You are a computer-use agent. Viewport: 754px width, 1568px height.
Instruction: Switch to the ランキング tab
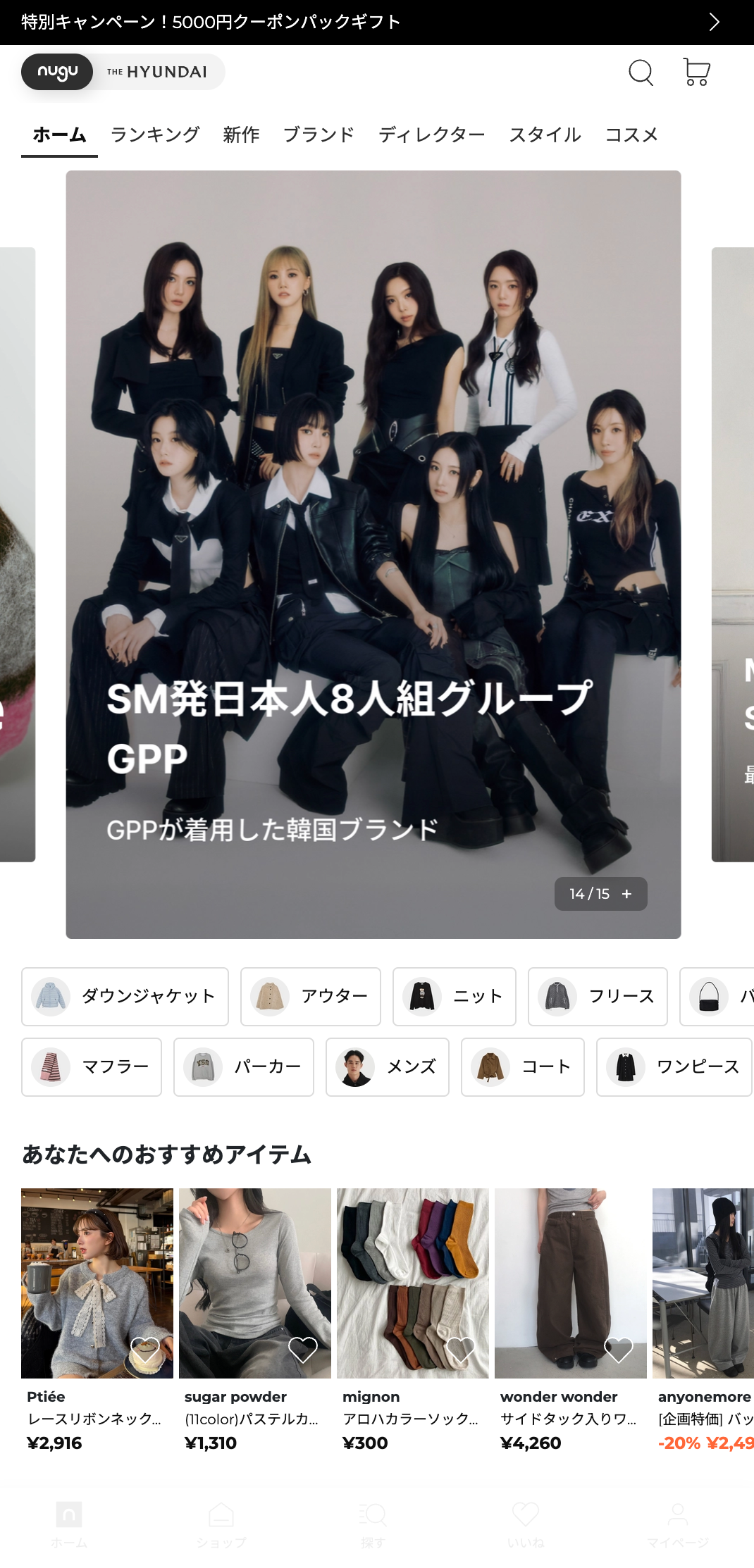pyautogui.click(x=155, y=135)
